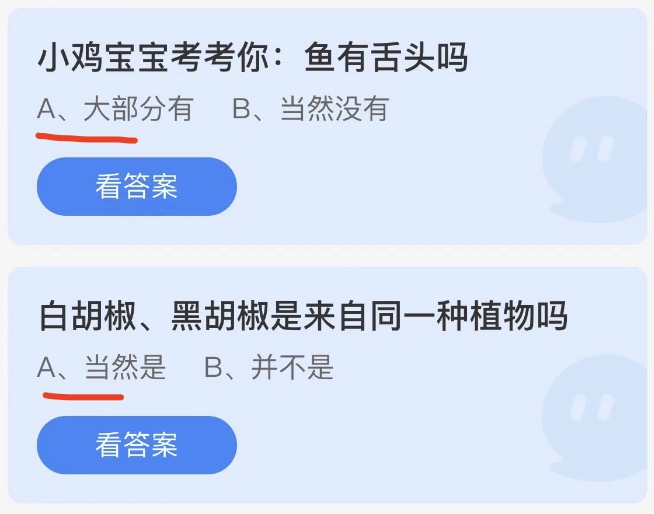Choose answer B、当然没有
Viewport: 654px width, 514px height.
pos(309,109)
